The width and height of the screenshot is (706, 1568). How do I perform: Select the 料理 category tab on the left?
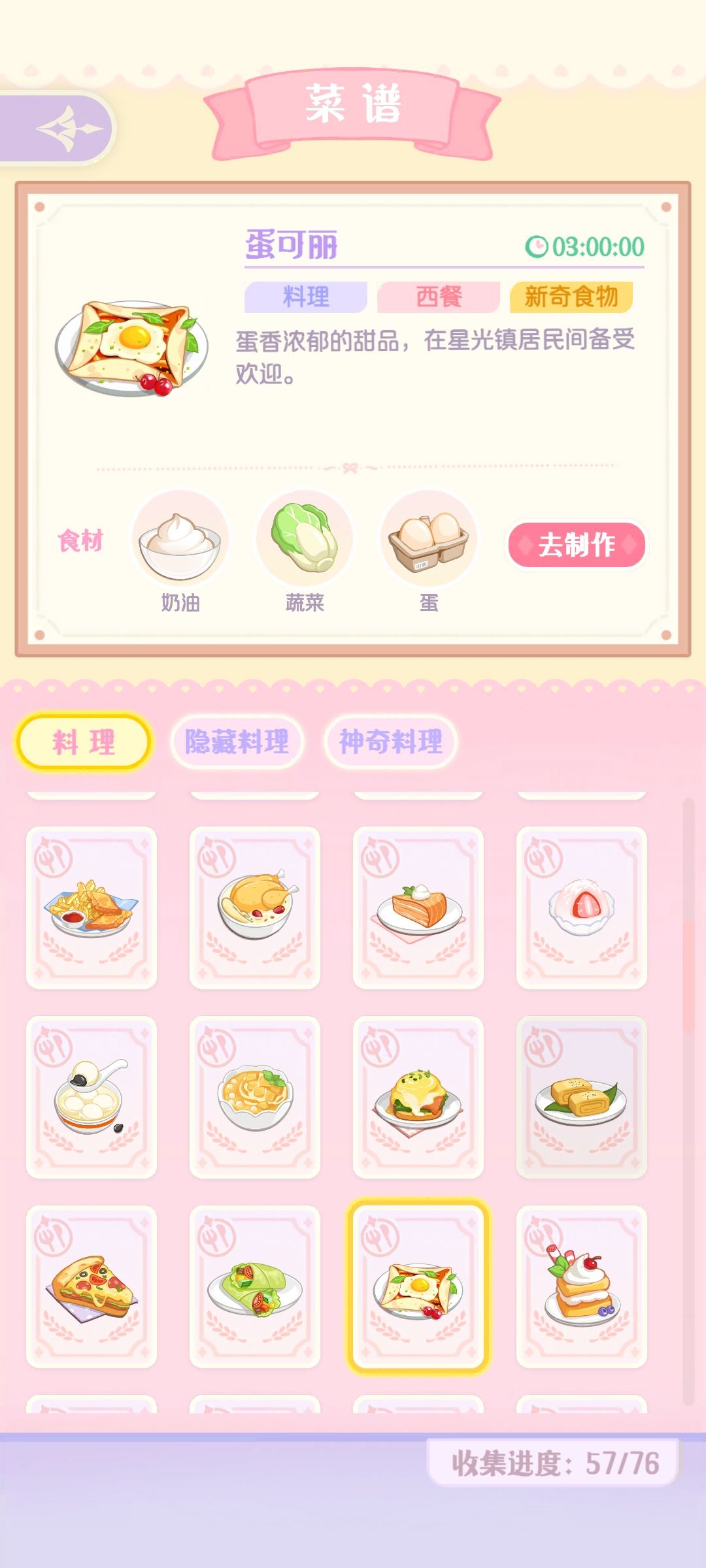tap(84, 740)
